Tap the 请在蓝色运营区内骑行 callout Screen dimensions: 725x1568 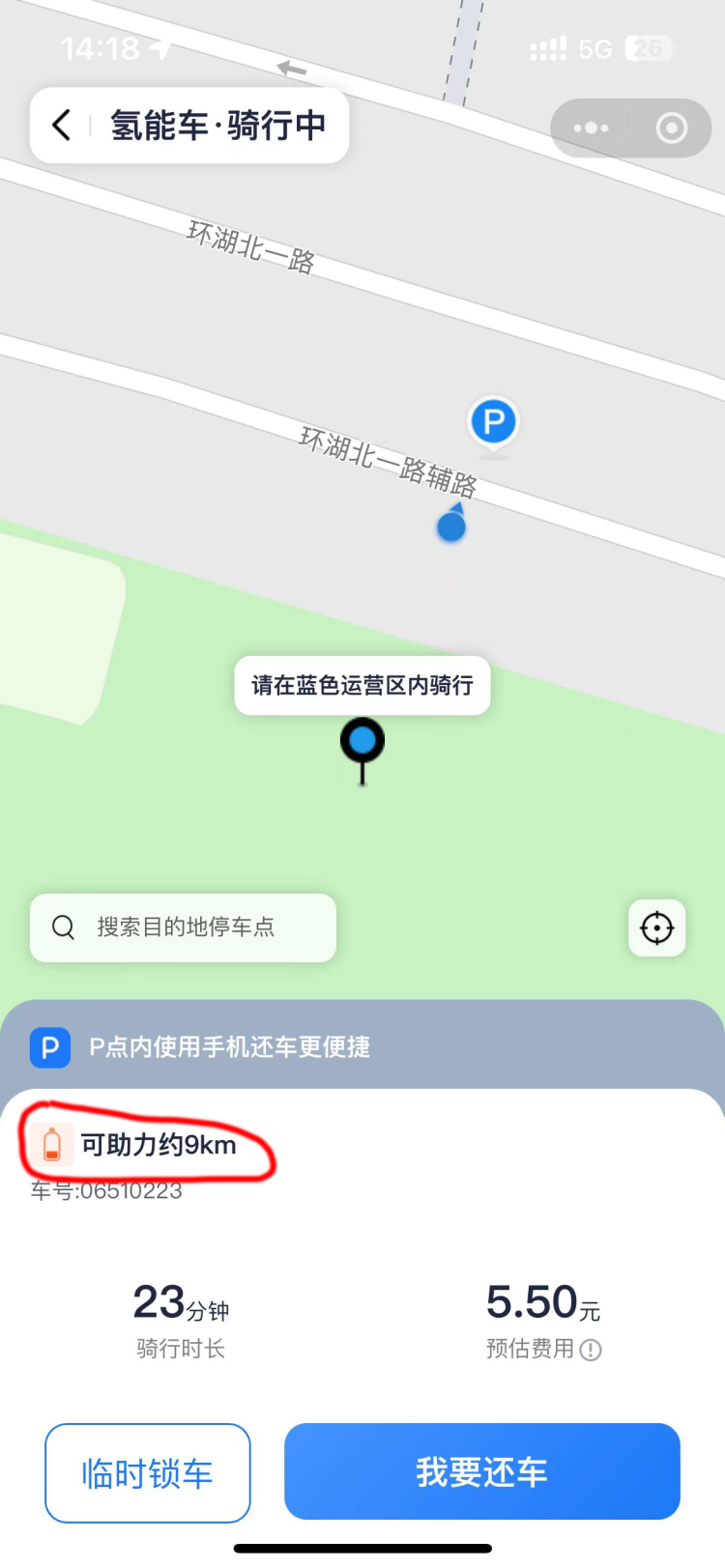tap(362, 685)
